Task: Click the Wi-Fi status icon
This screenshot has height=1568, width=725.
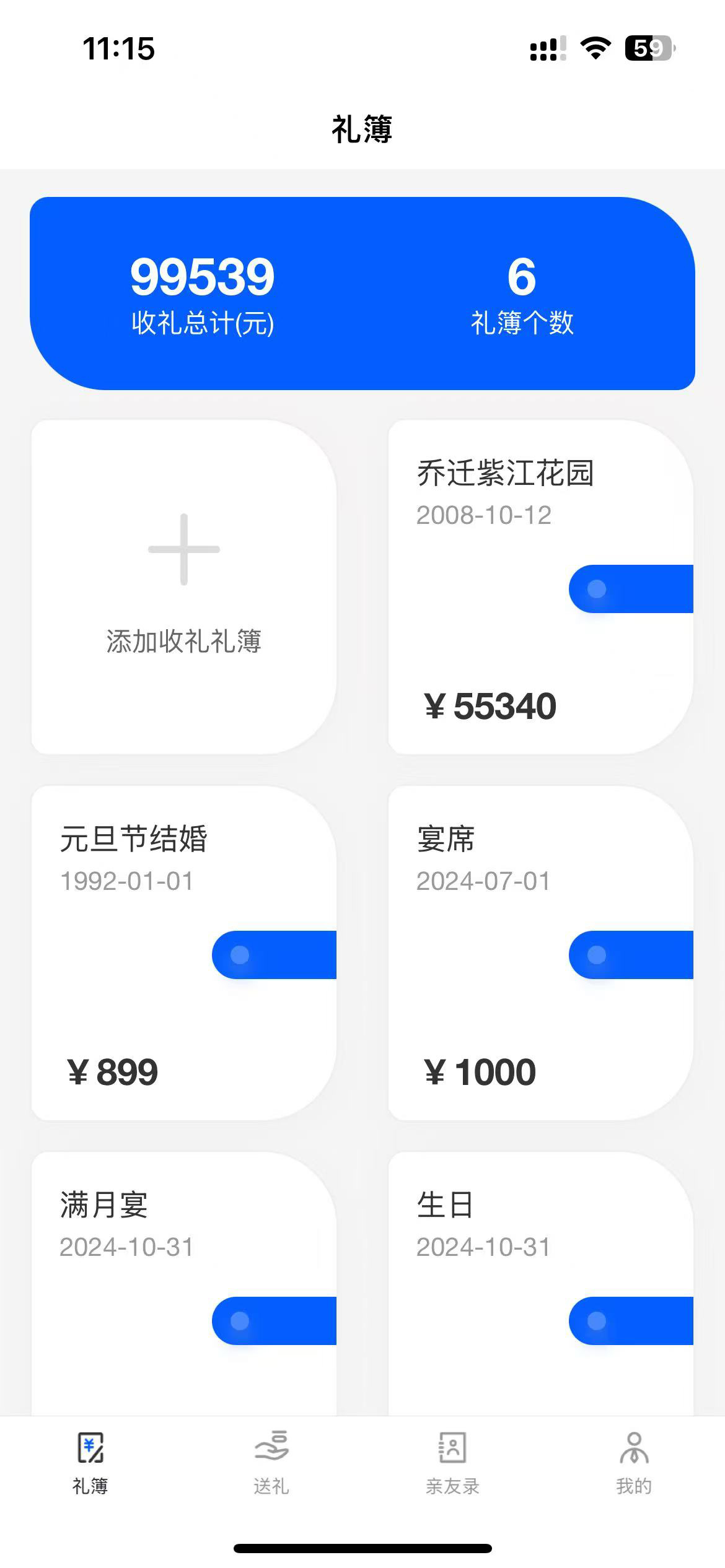Action: tap(594, 50)
